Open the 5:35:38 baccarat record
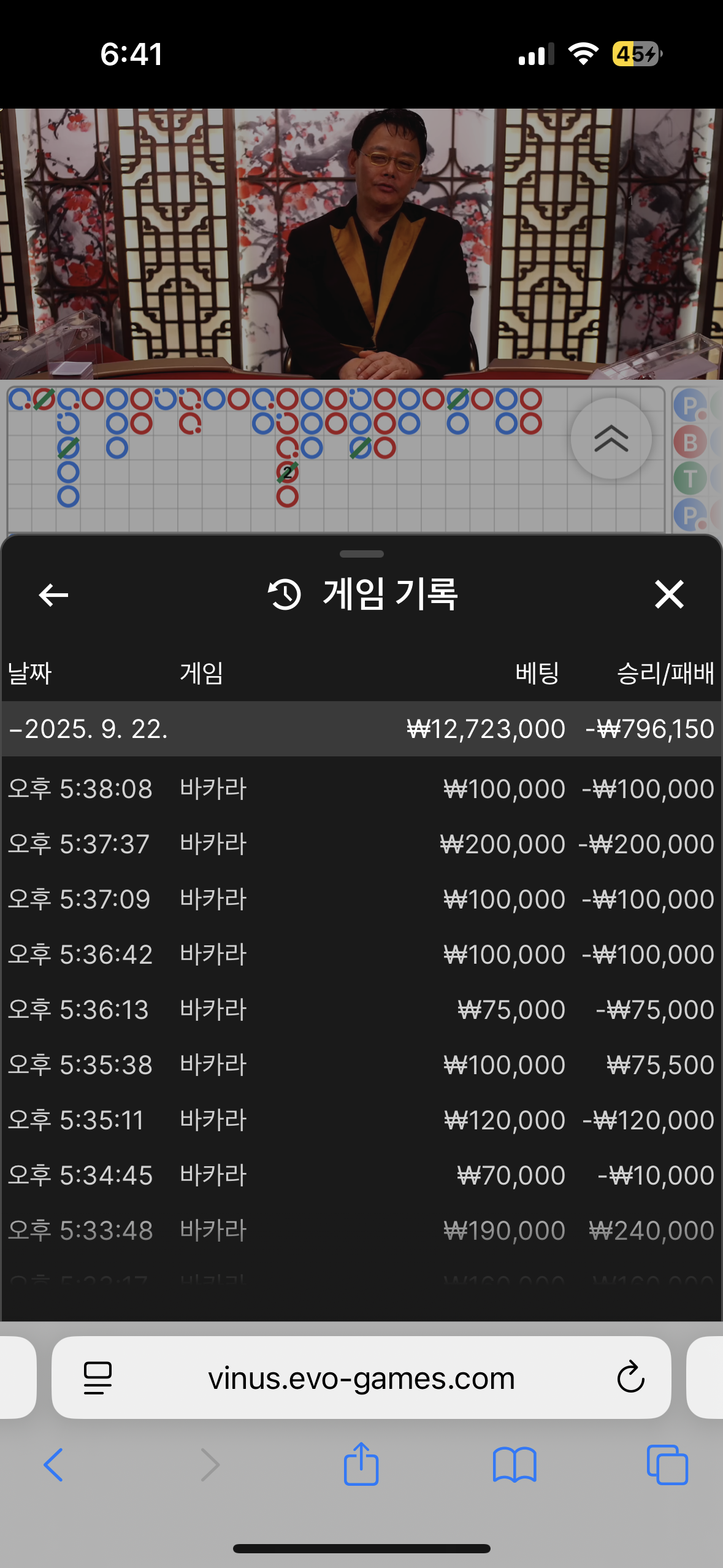 tap(362, 1064)
